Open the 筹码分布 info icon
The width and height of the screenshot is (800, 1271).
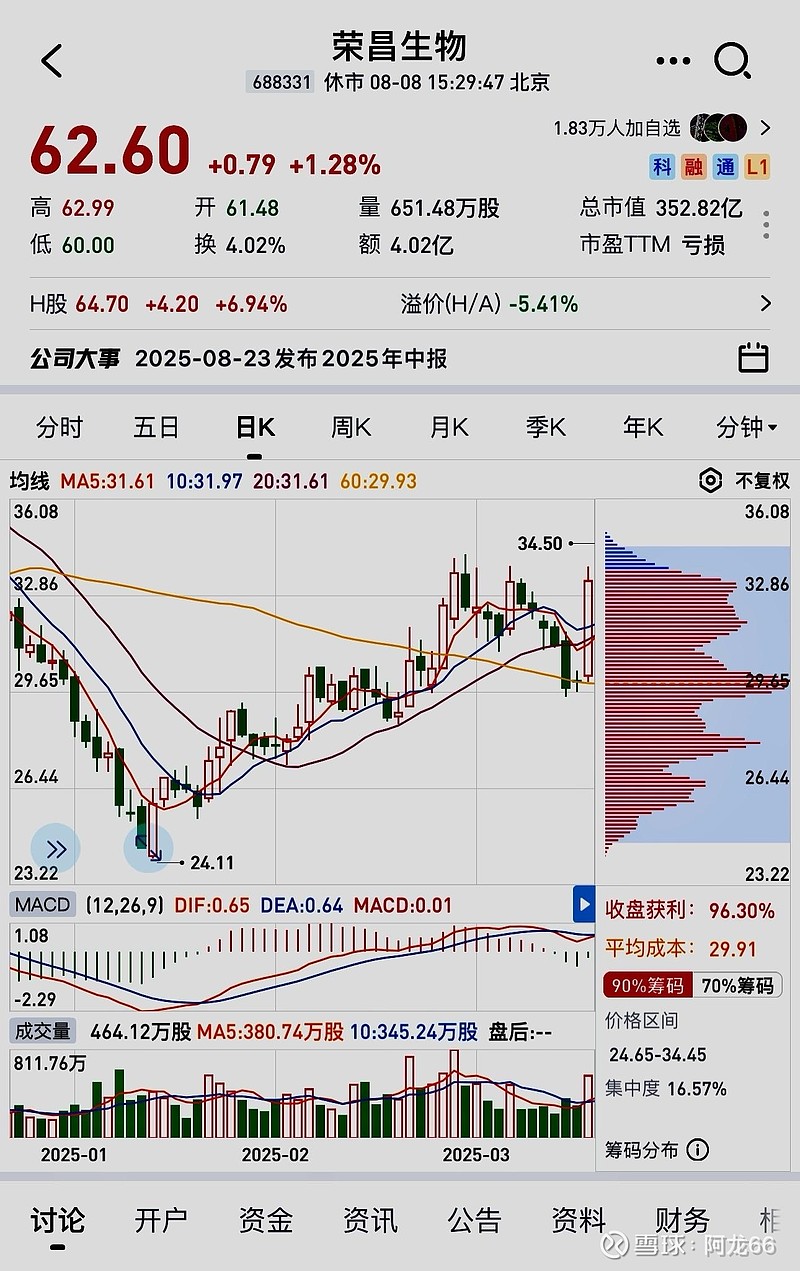(698, 1150)
